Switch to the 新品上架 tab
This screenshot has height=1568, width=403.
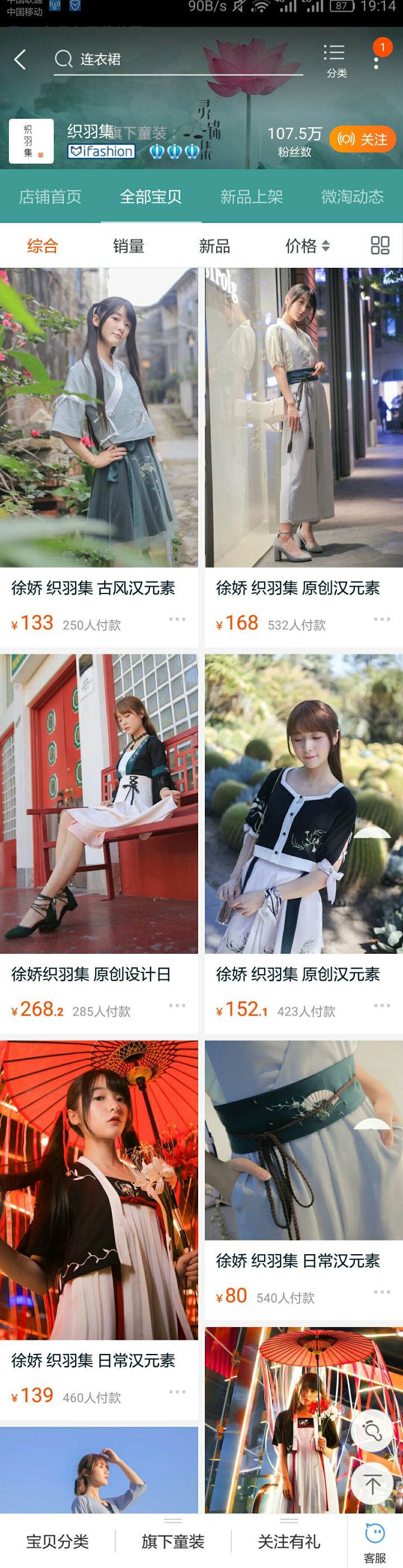click(252, 197)
